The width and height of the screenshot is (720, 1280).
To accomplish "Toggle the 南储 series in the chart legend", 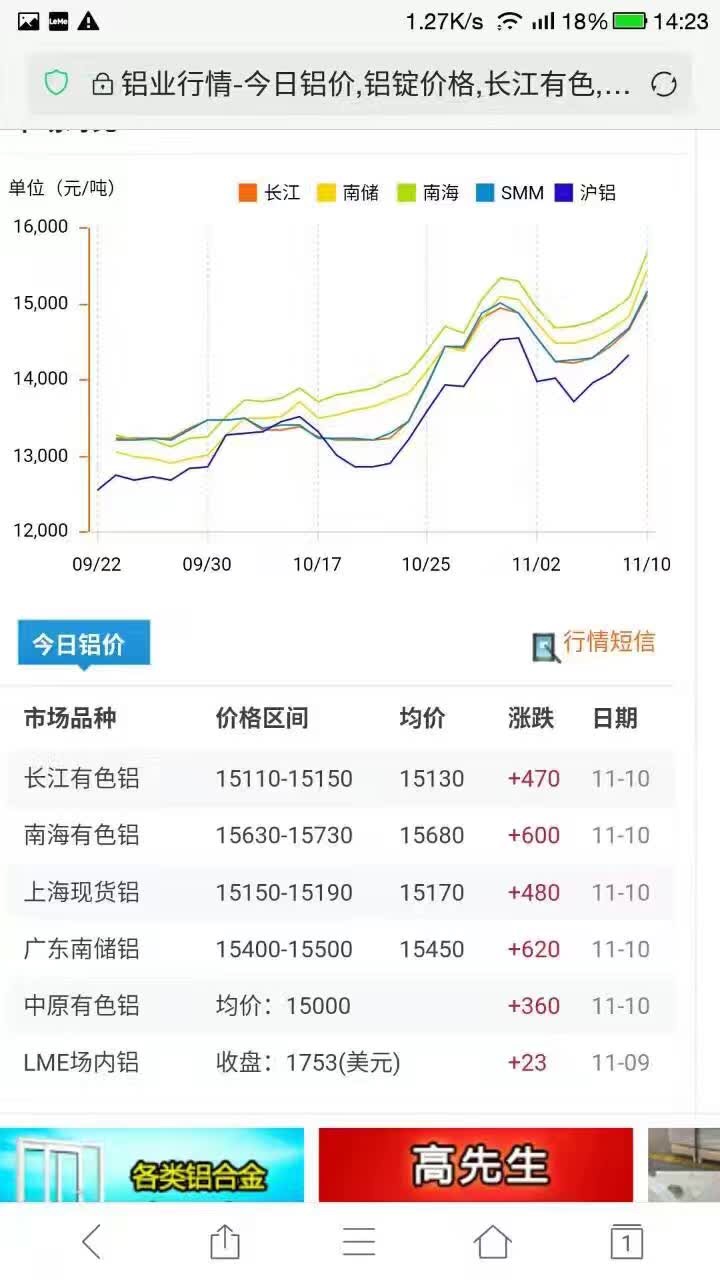I will coord(348,193).
